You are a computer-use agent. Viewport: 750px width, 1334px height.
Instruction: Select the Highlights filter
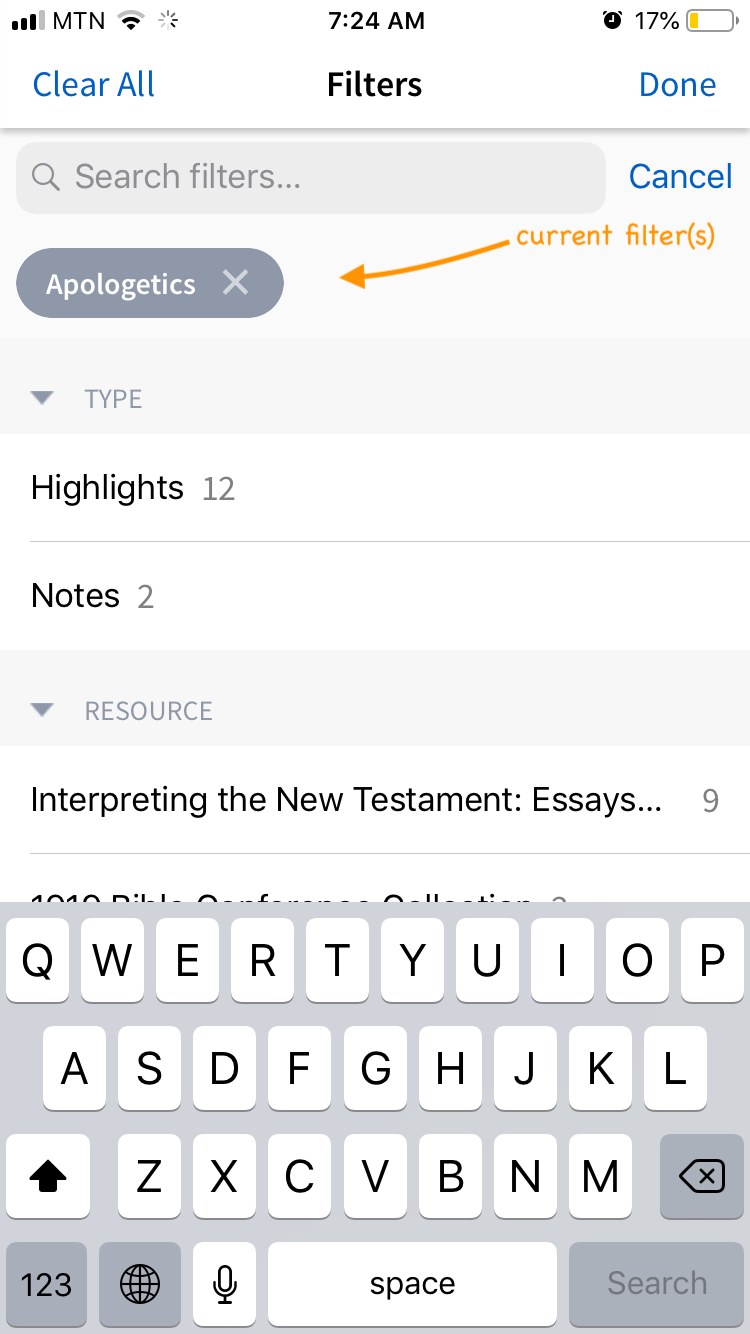[108, 488]
